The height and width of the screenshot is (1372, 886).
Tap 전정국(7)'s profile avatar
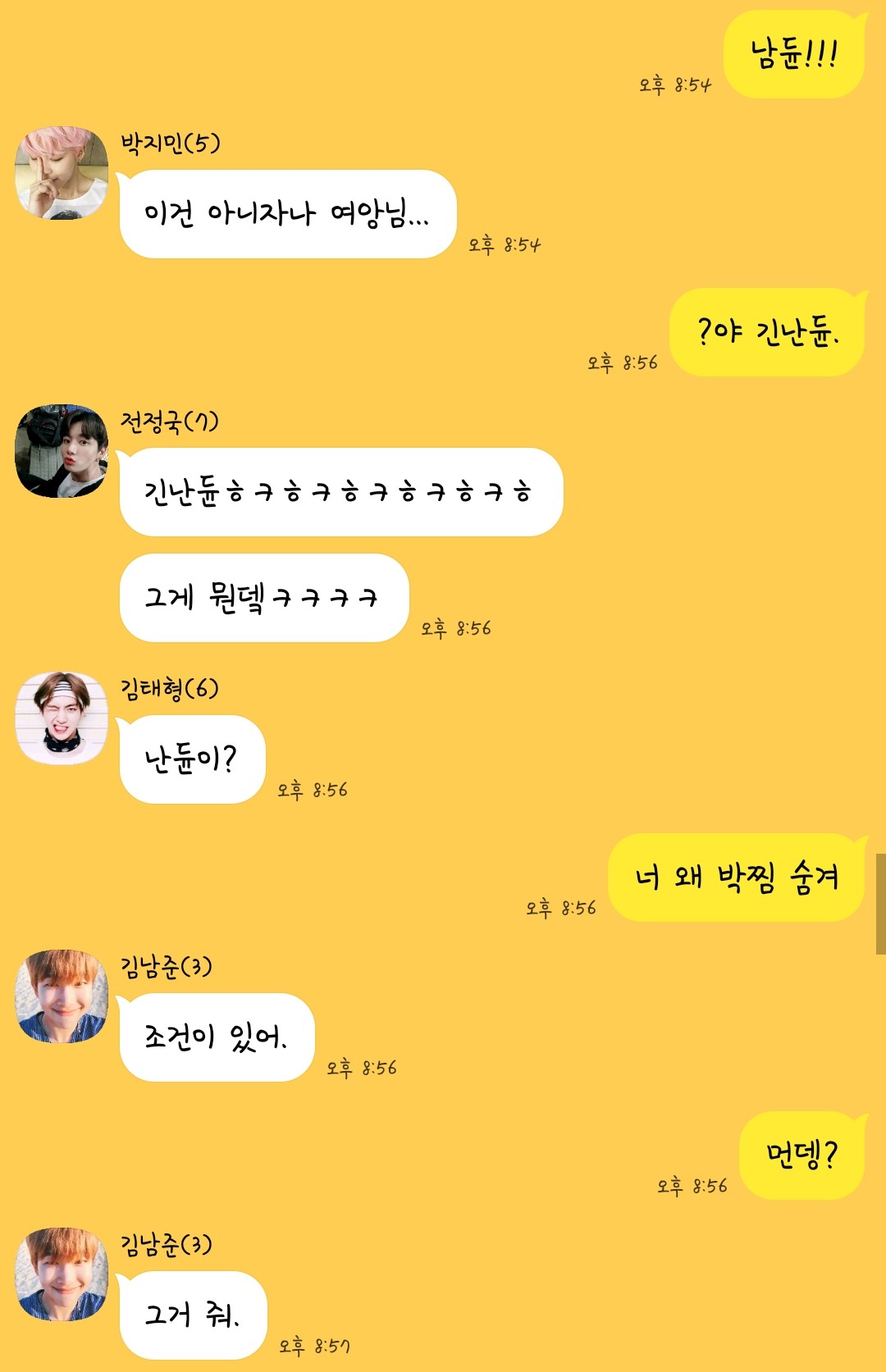62,451
